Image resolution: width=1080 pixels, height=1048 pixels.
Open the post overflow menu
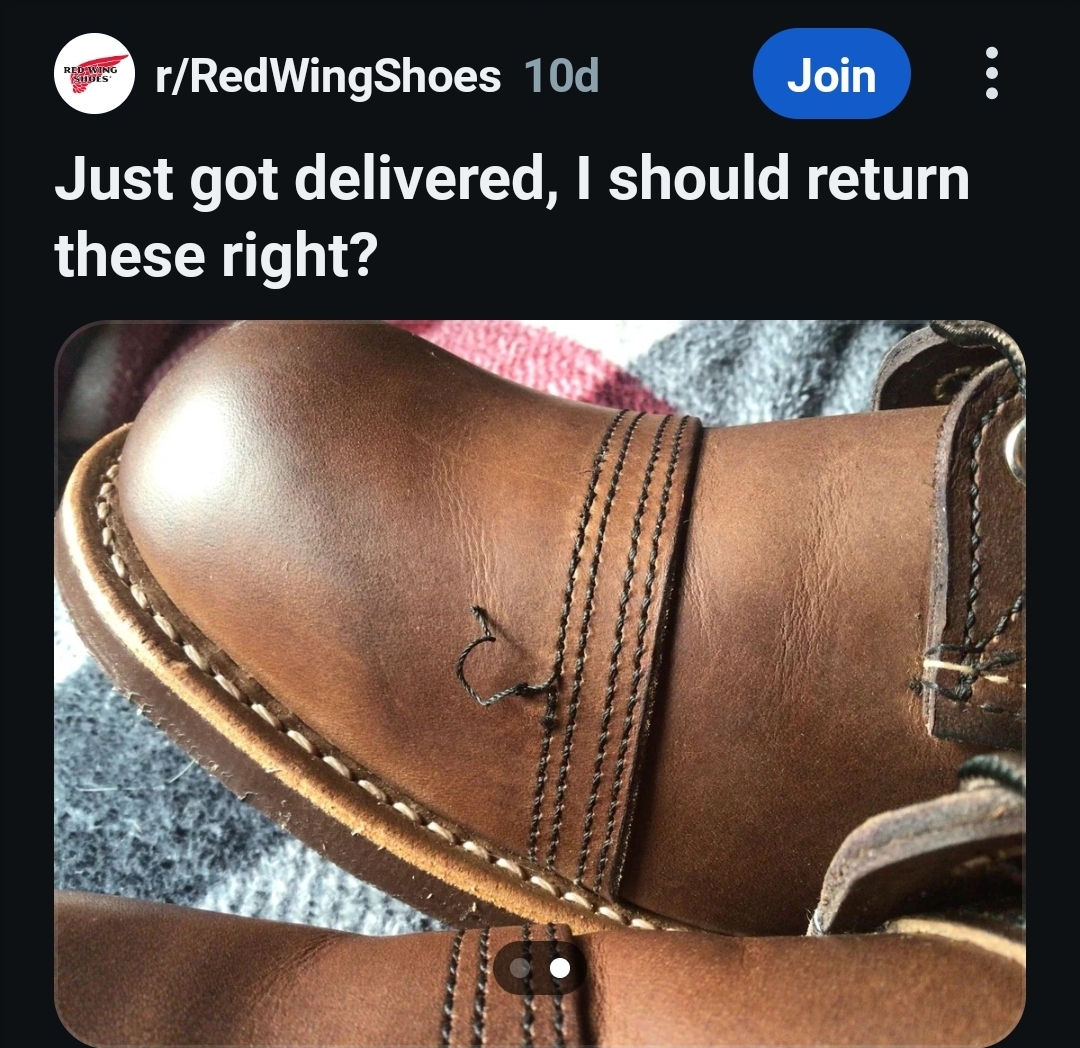click(x=991, y=74)
